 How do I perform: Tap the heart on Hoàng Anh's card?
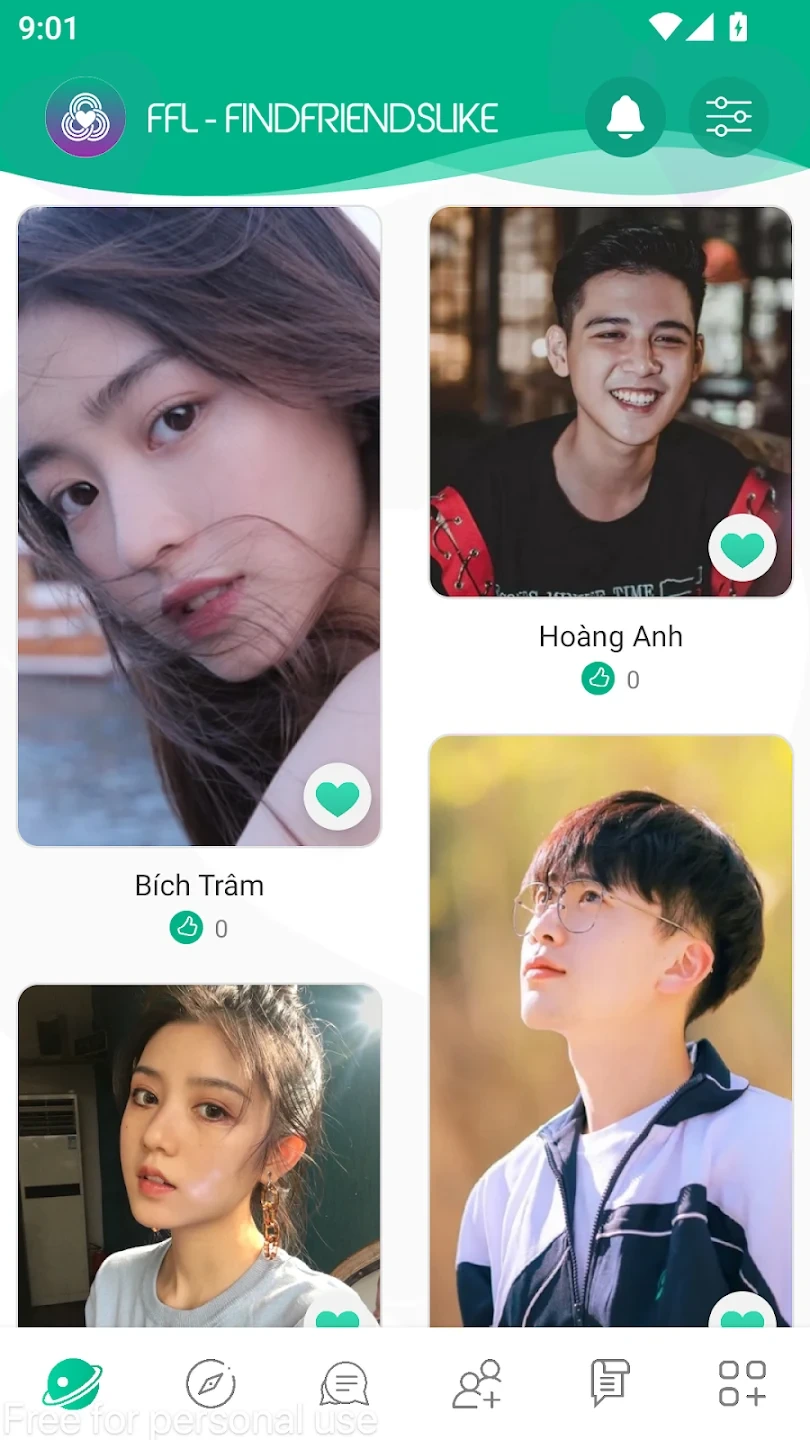(x=742, y=548)
